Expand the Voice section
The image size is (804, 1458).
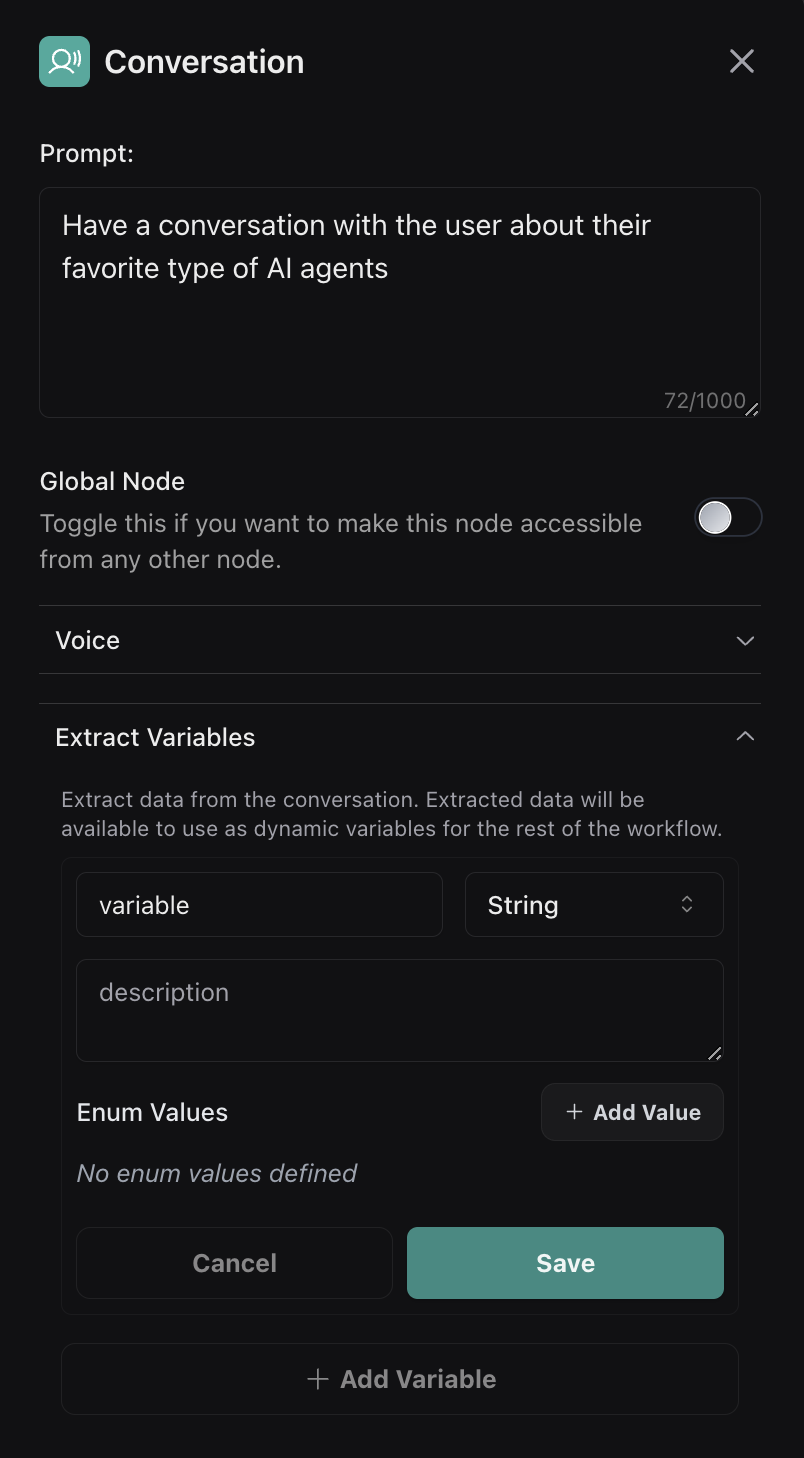399,640
